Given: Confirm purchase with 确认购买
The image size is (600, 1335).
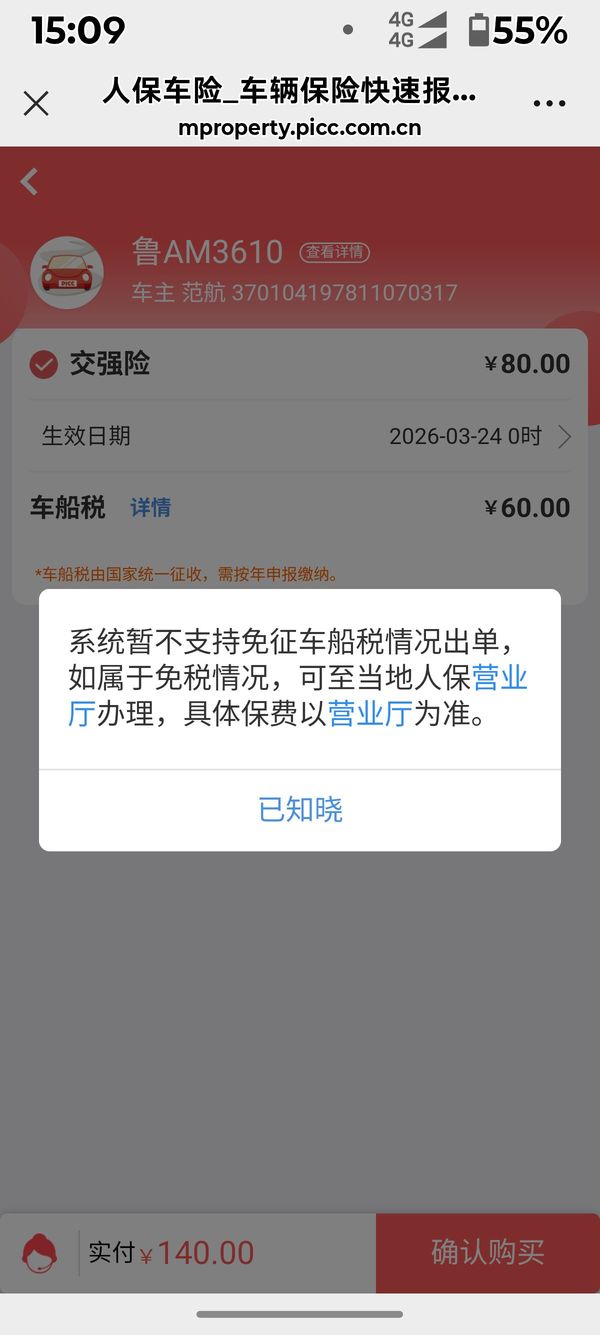Looking at the screenshot, I should point(487,1252).
